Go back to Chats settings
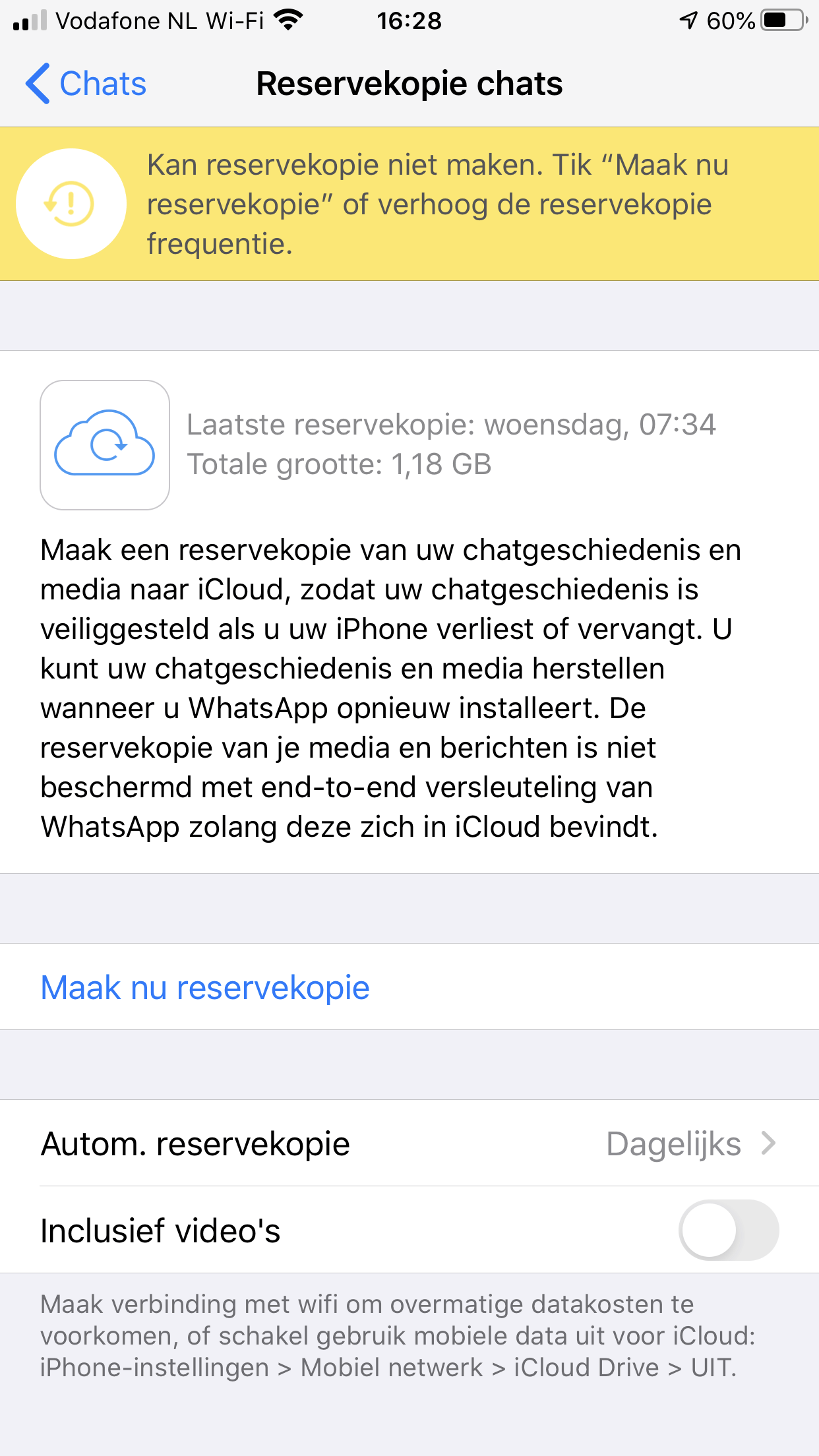Viewport: 819px width, 1456px height. [86, 84]
